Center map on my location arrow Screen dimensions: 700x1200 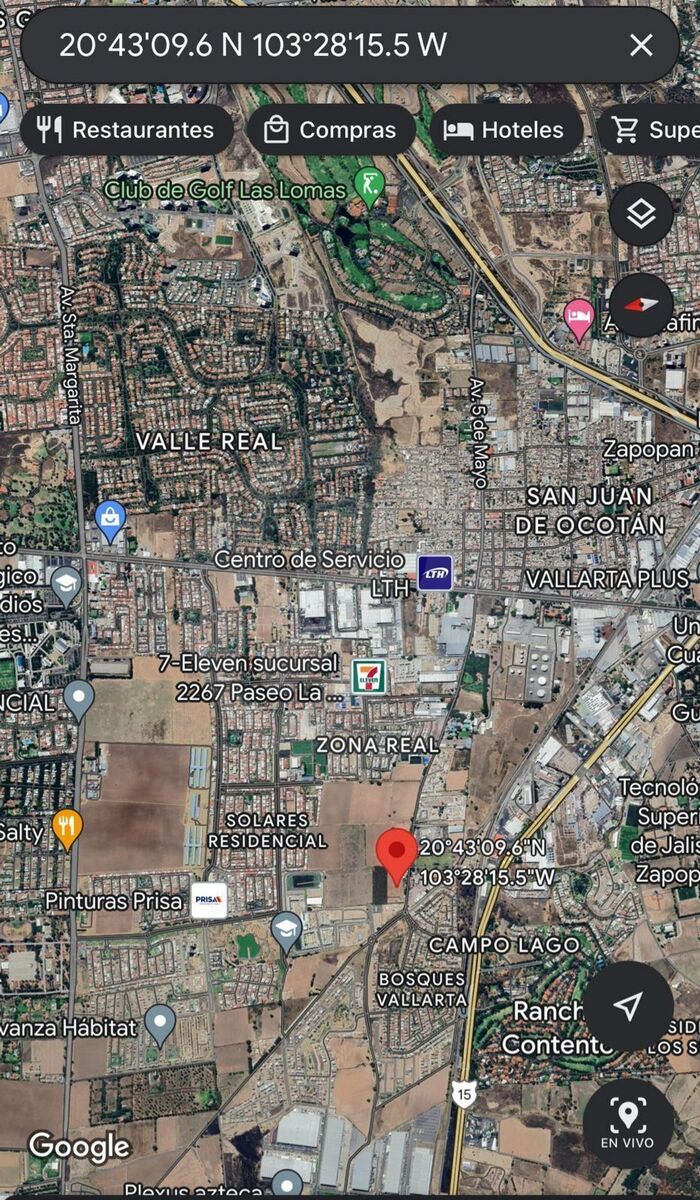tap(628, 1007)
